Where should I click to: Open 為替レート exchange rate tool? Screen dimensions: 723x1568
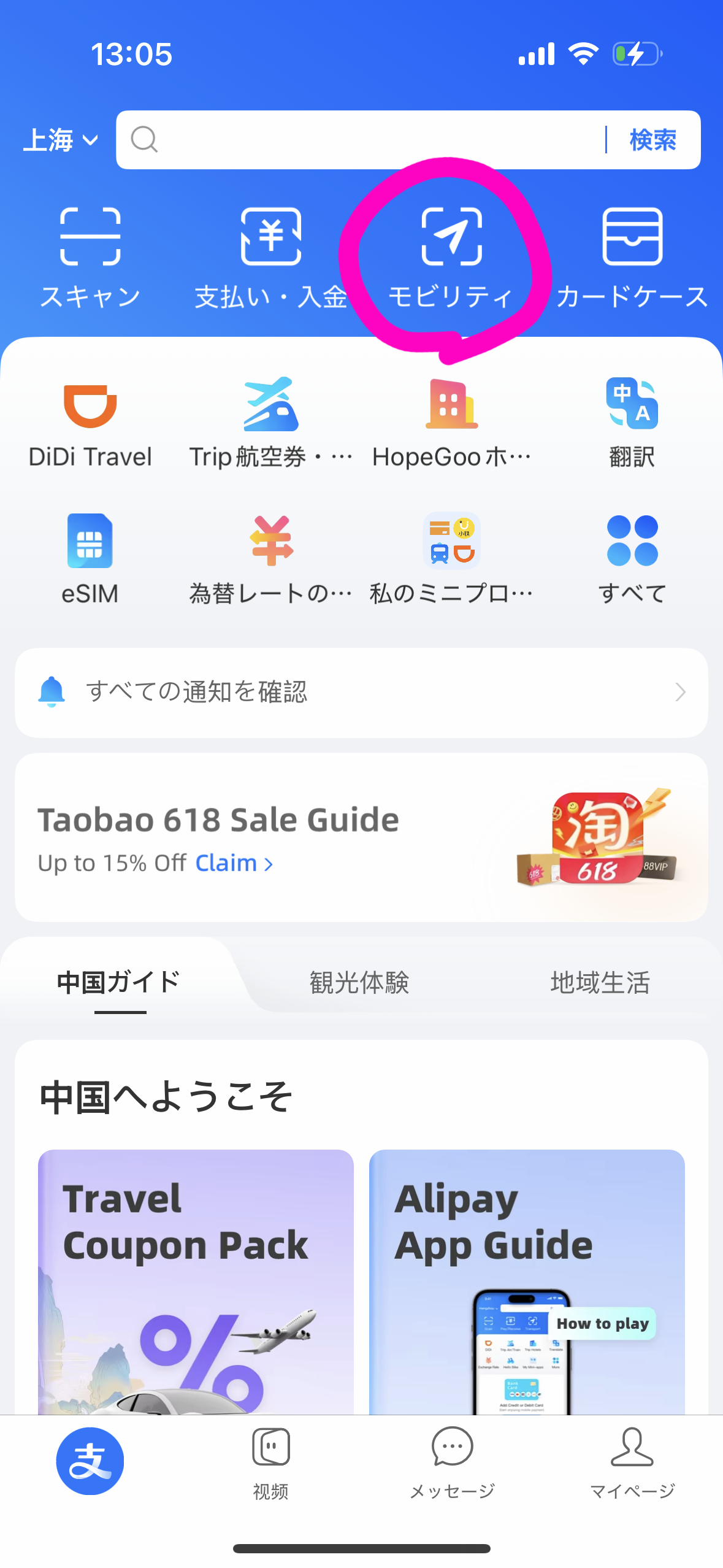point(270,558)
